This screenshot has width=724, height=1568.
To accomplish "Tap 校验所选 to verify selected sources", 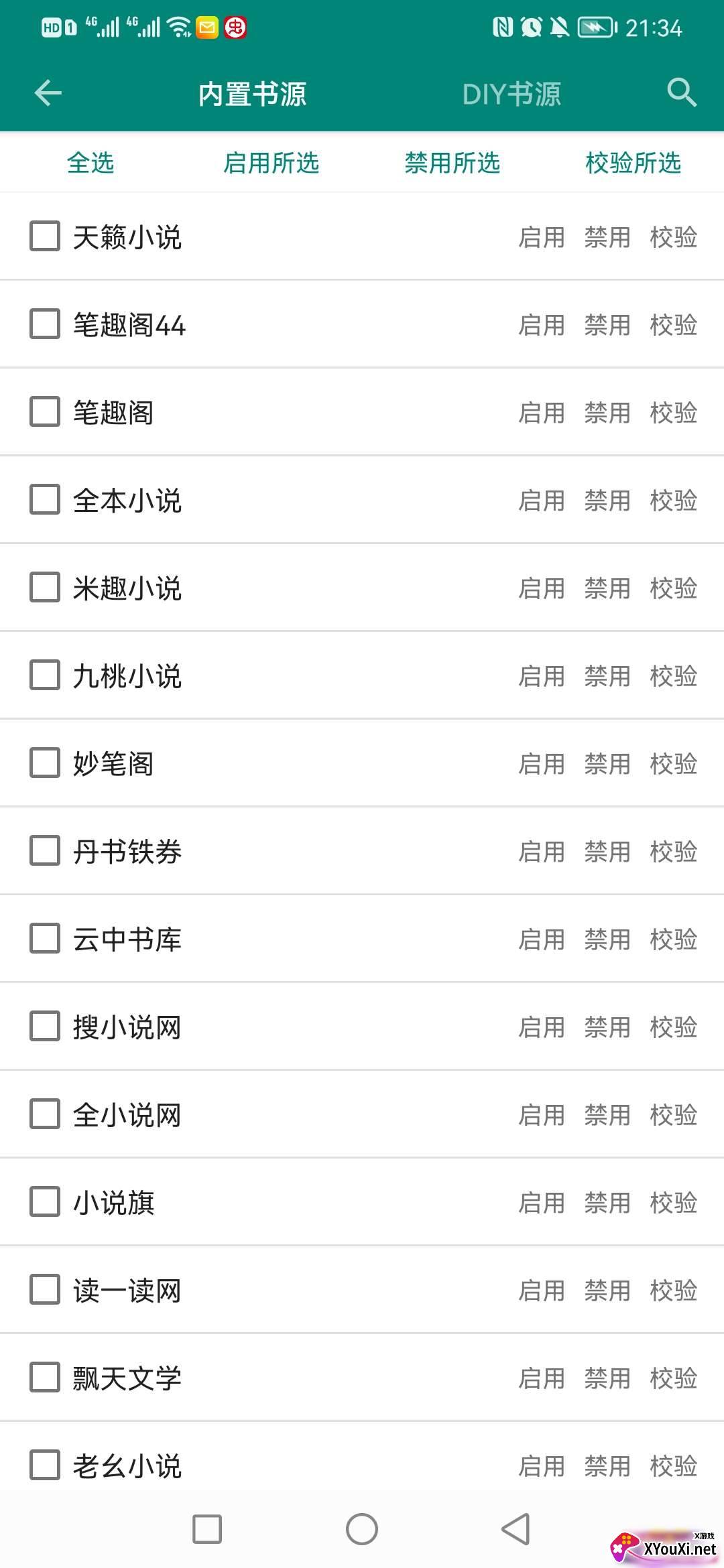I will pos(633,163).
